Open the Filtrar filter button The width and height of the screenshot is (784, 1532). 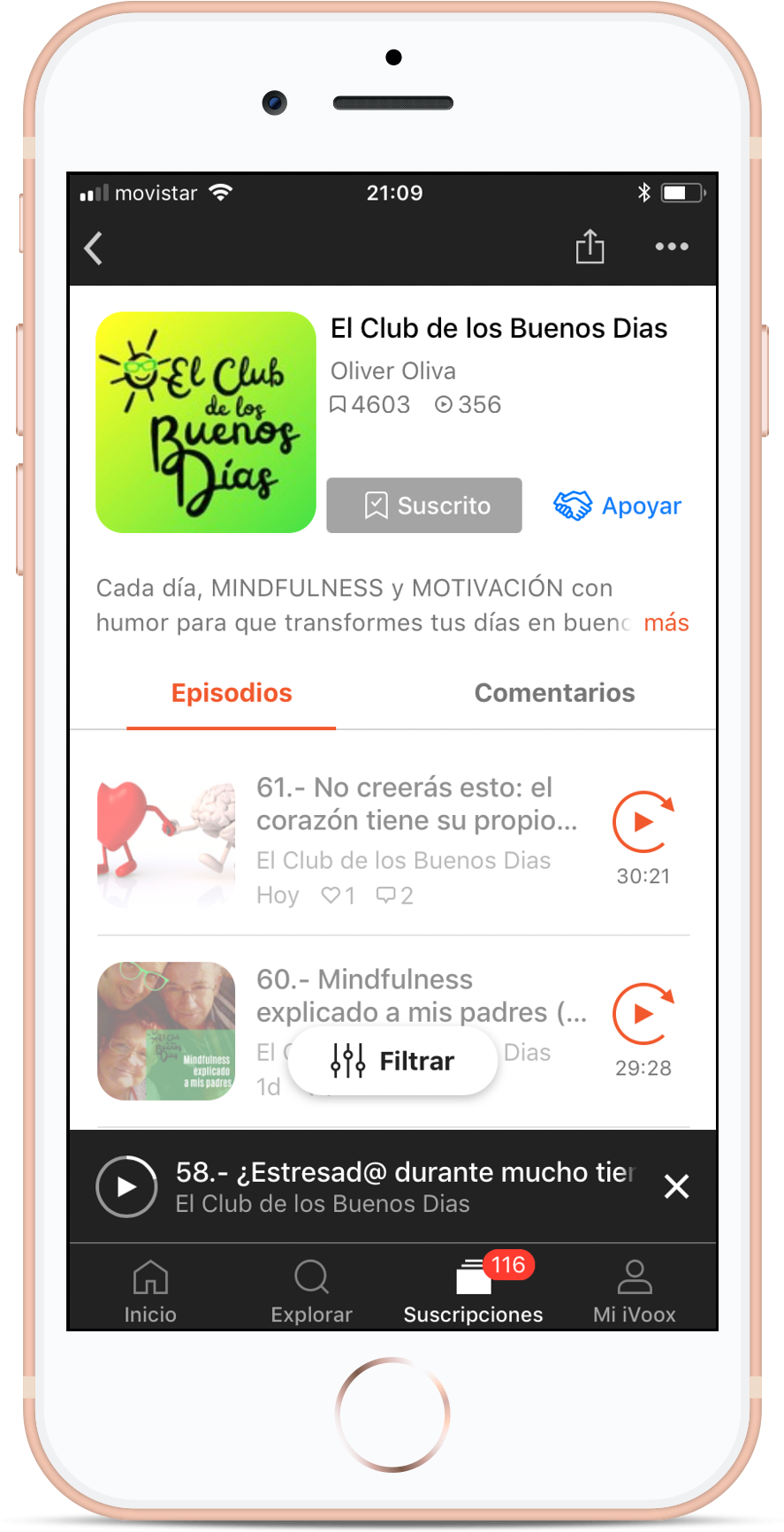(x=393, y=1061)
